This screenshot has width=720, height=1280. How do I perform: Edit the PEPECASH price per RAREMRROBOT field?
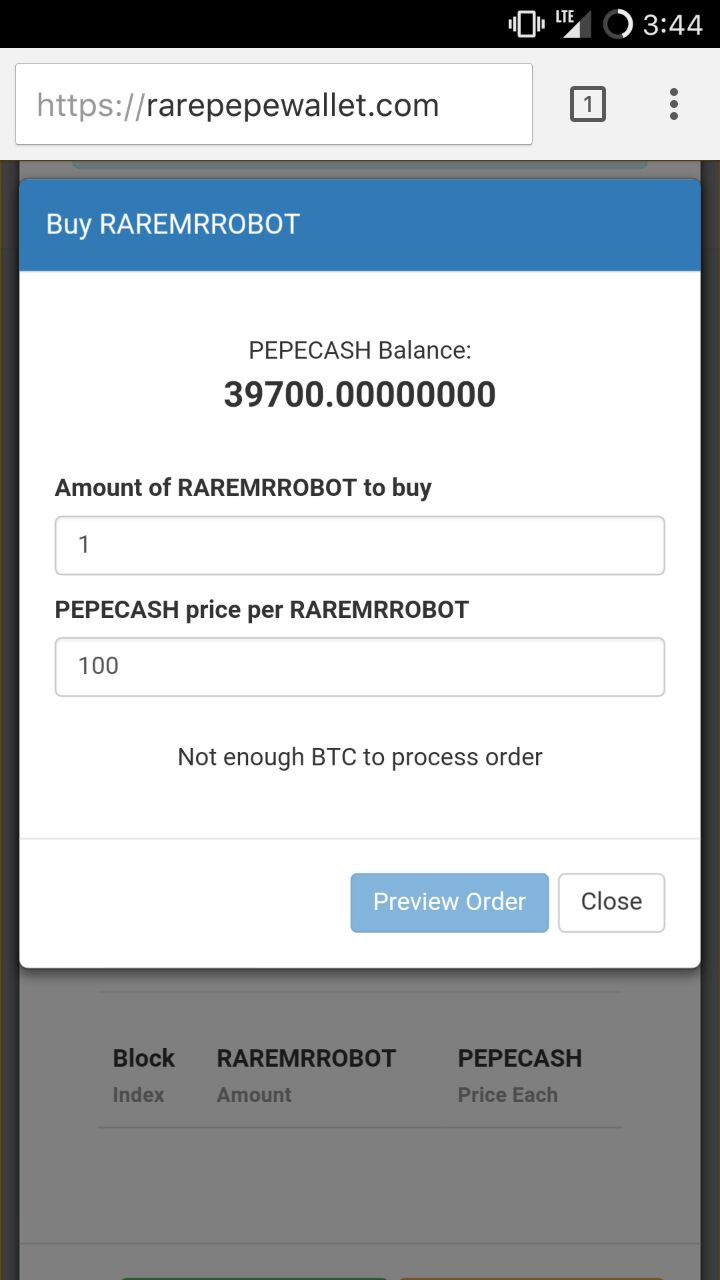(360, 666)
